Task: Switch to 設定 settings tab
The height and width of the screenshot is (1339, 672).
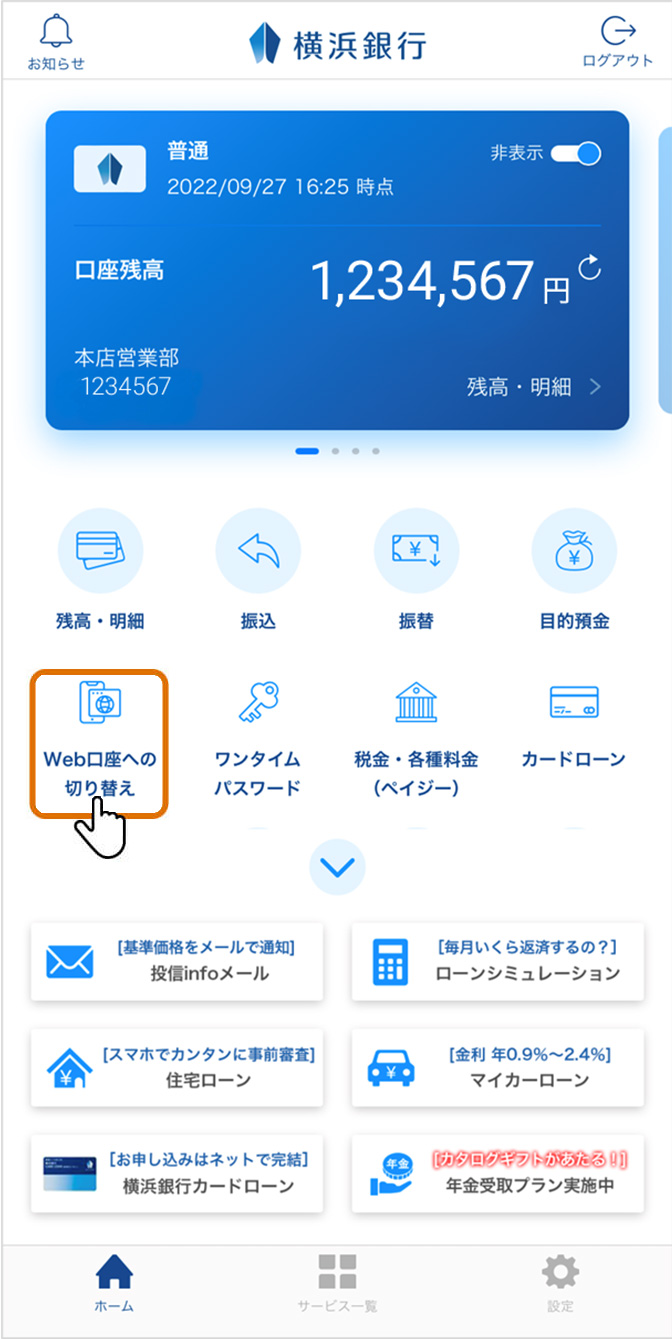Action: click(x=560, y=1284)
